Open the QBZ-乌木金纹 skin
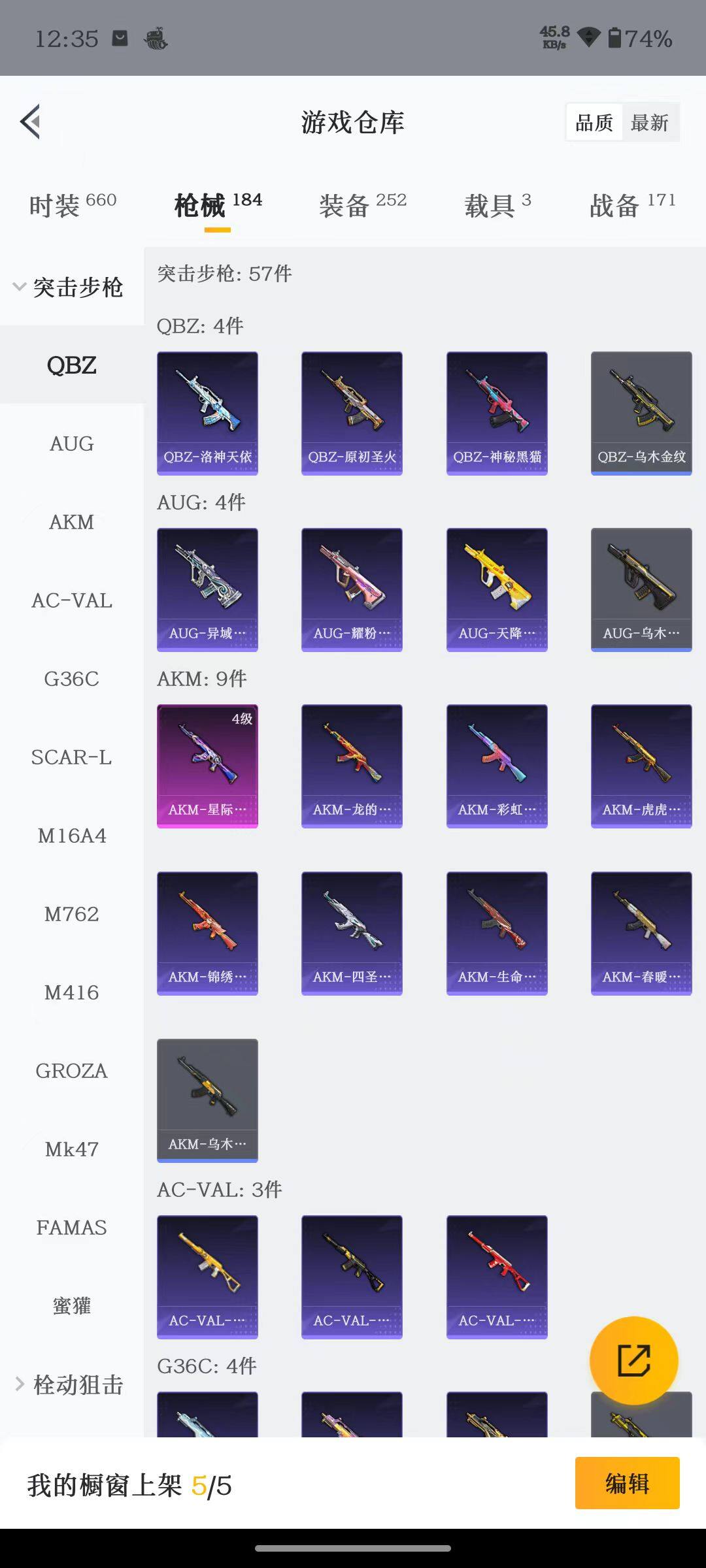 tap(641, 413)
